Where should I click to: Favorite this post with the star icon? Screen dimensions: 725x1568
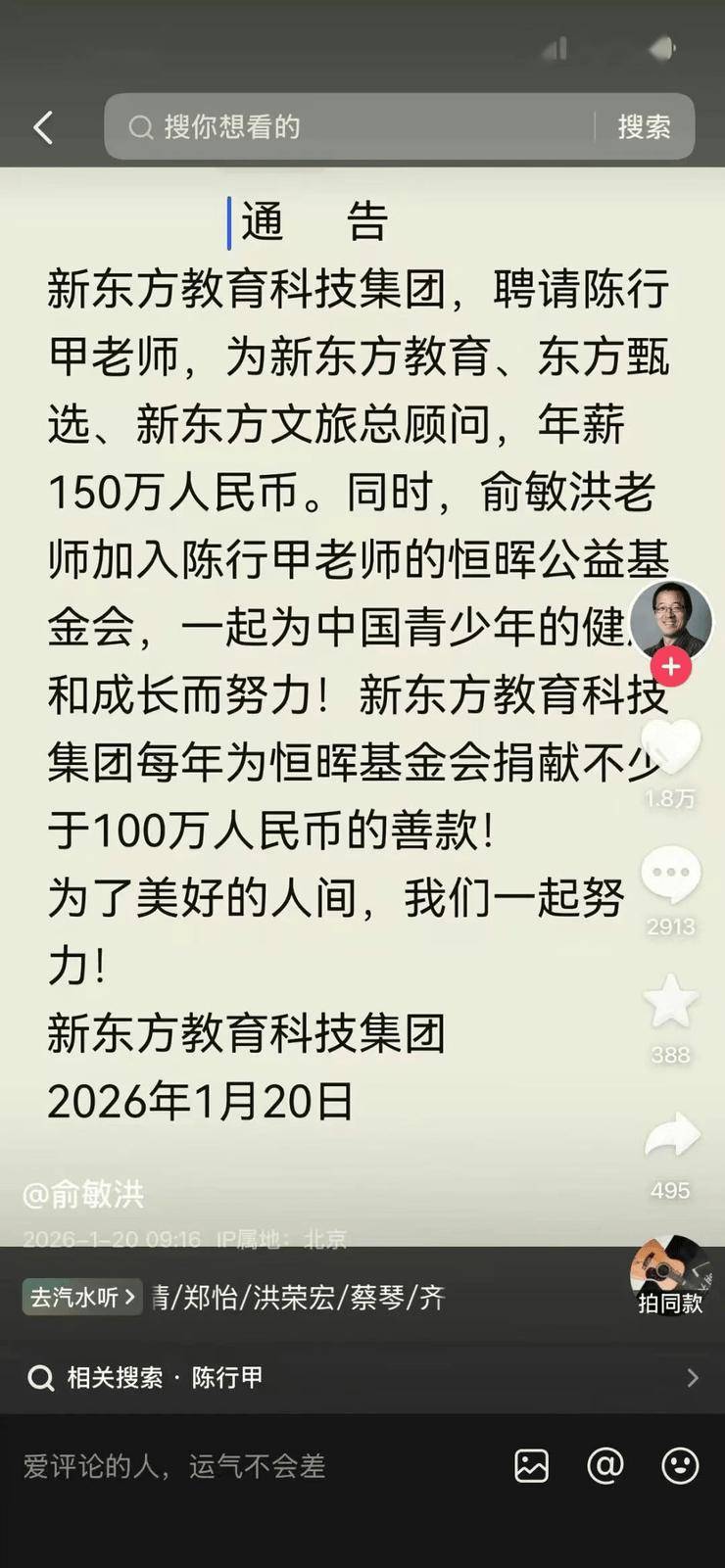[x=671, y=1002]
